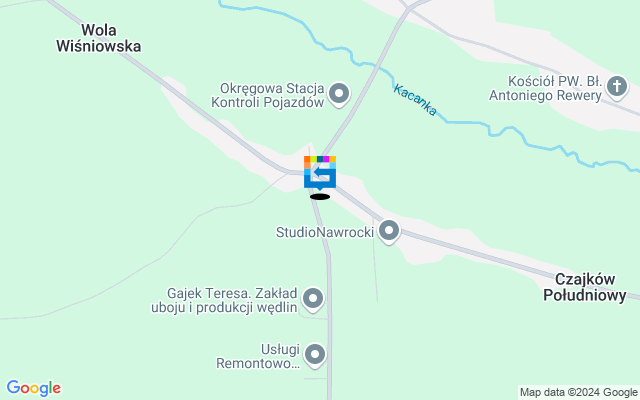Select the StudioNawrocki place pin
Screen dimensions: 640x400
tap(389, 232)
